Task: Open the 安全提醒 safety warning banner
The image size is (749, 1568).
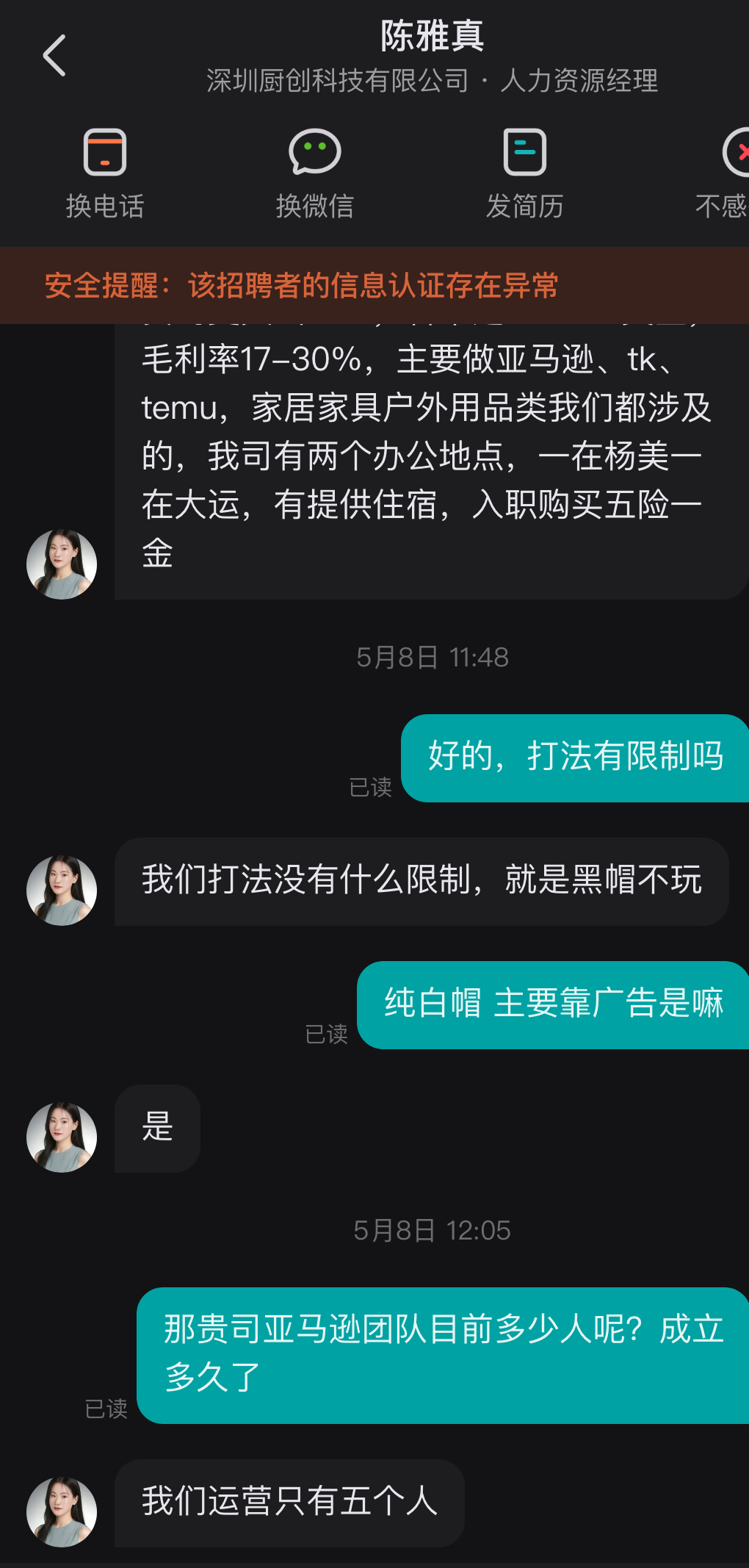Action: [374, 285]
